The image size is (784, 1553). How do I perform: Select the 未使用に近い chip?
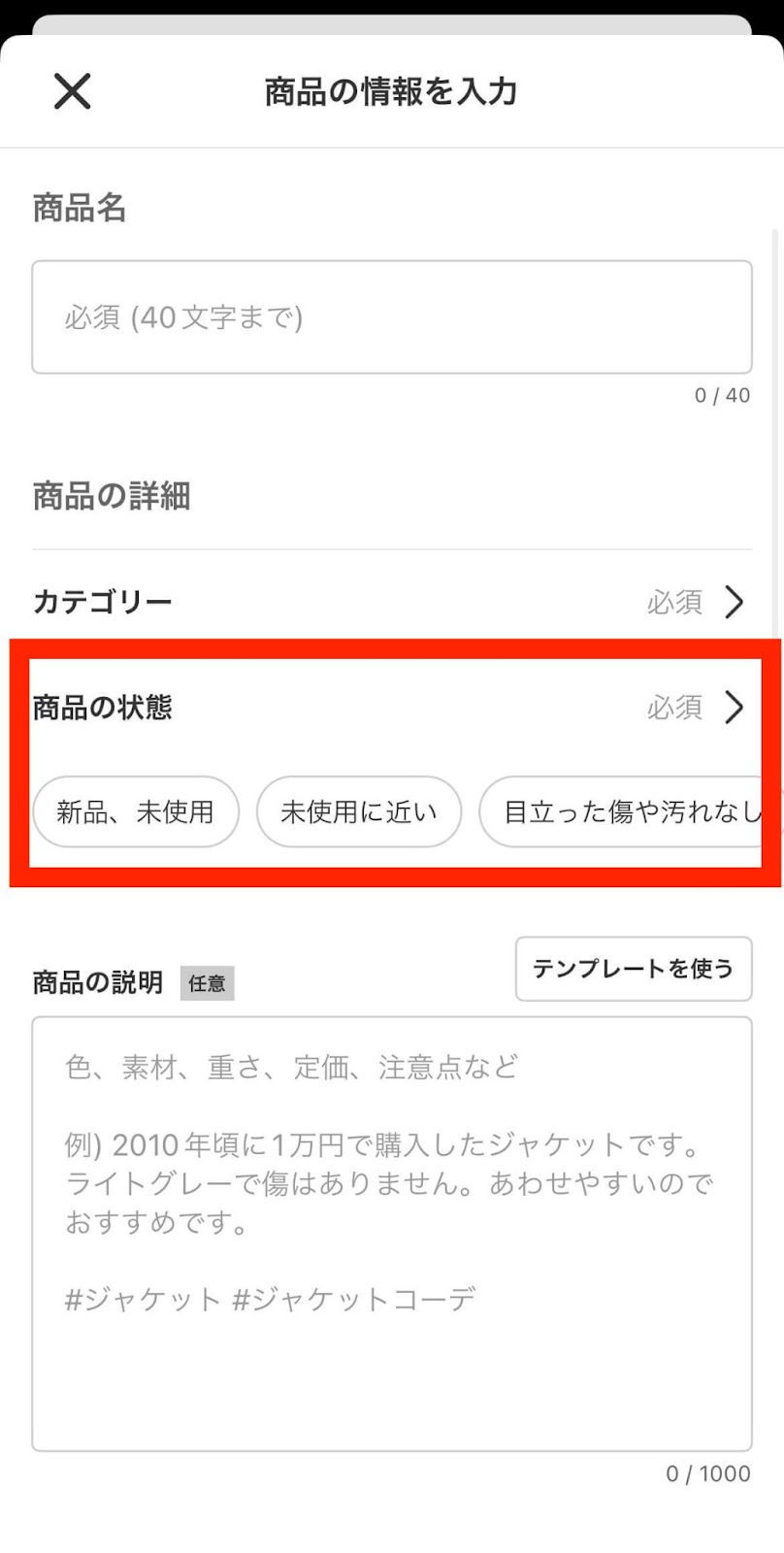(359, 811)
